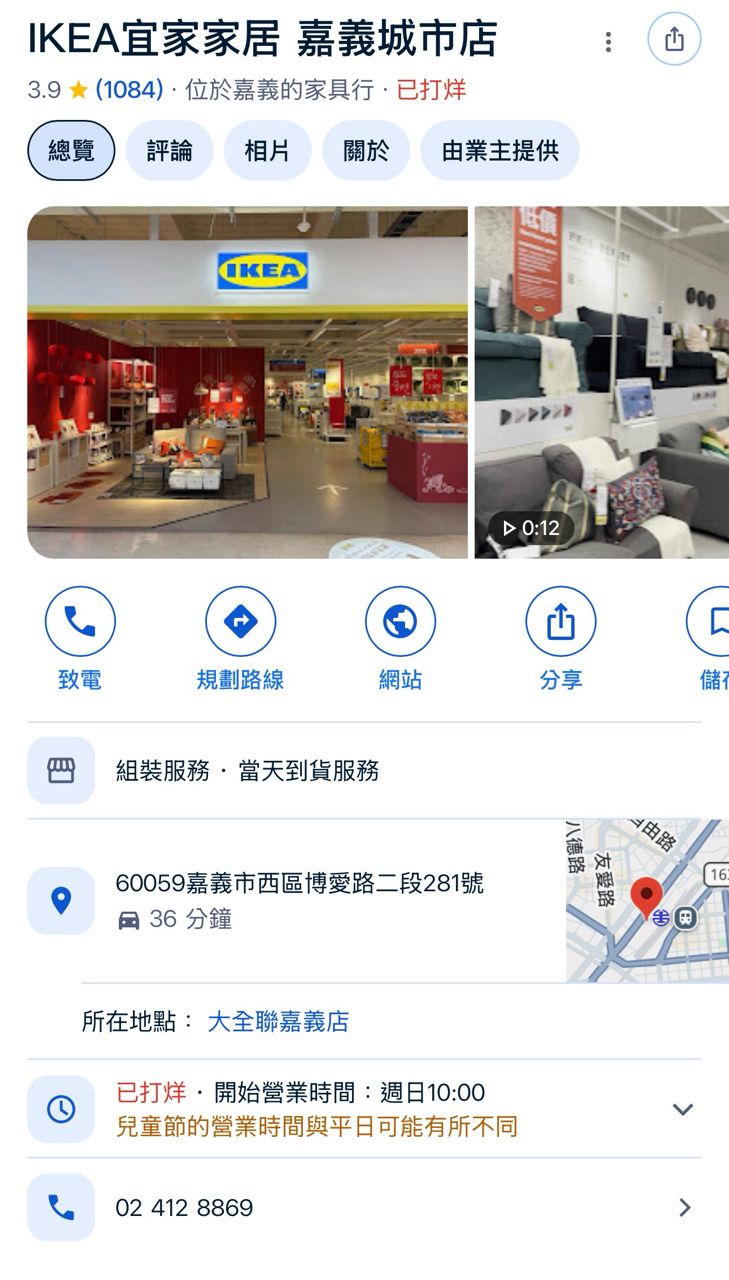This screenshot has height=1280, width=729.
Task: Select the 總覽 tab
Action: [x=71, y=151]
